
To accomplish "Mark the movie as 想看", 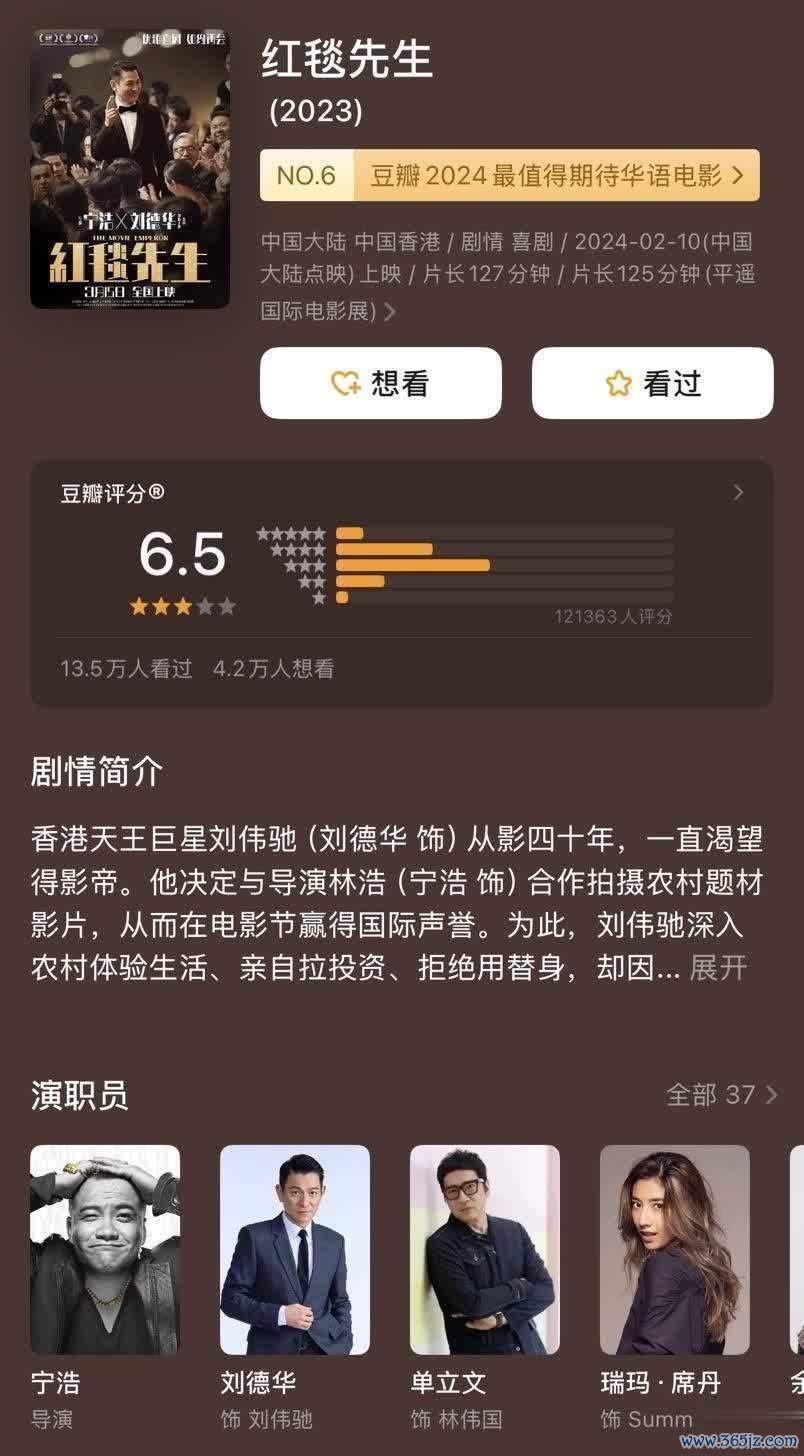I will click(x=380, y=383).
